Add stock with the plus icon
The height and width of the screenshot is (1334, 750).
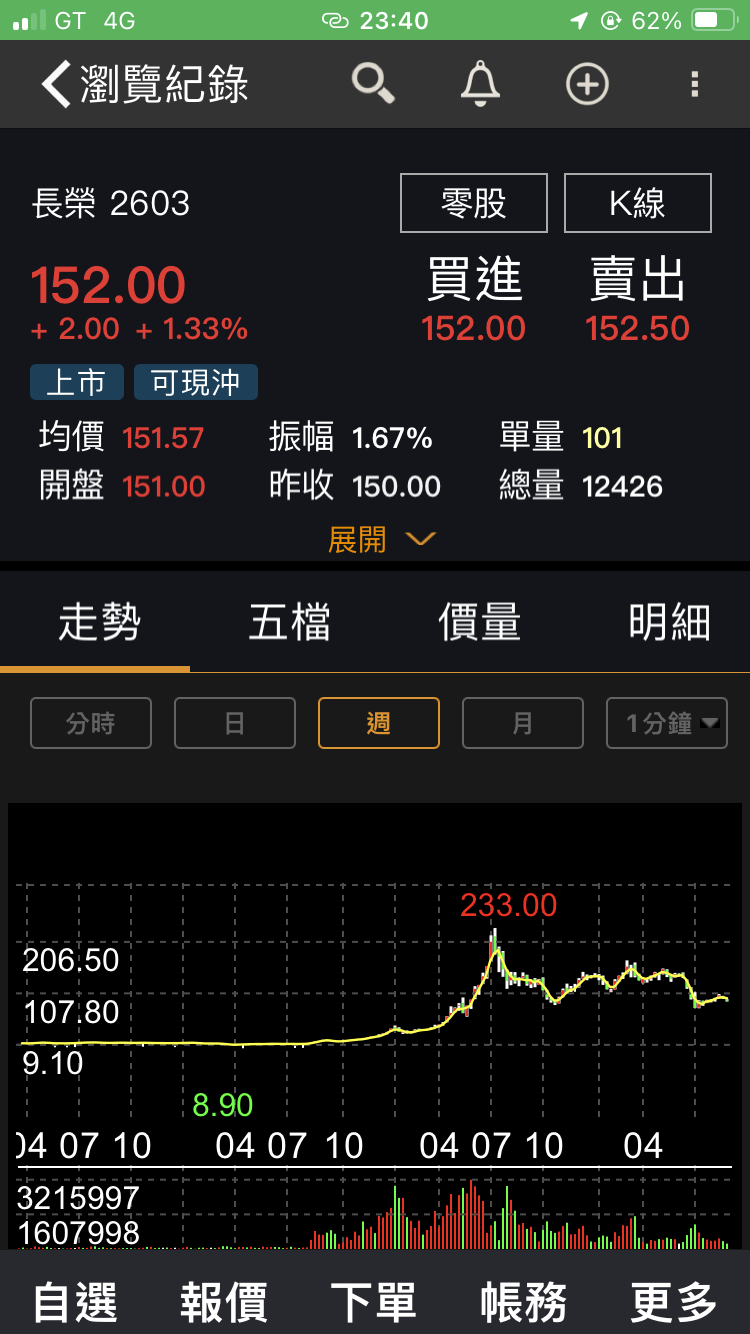(587, 84)
